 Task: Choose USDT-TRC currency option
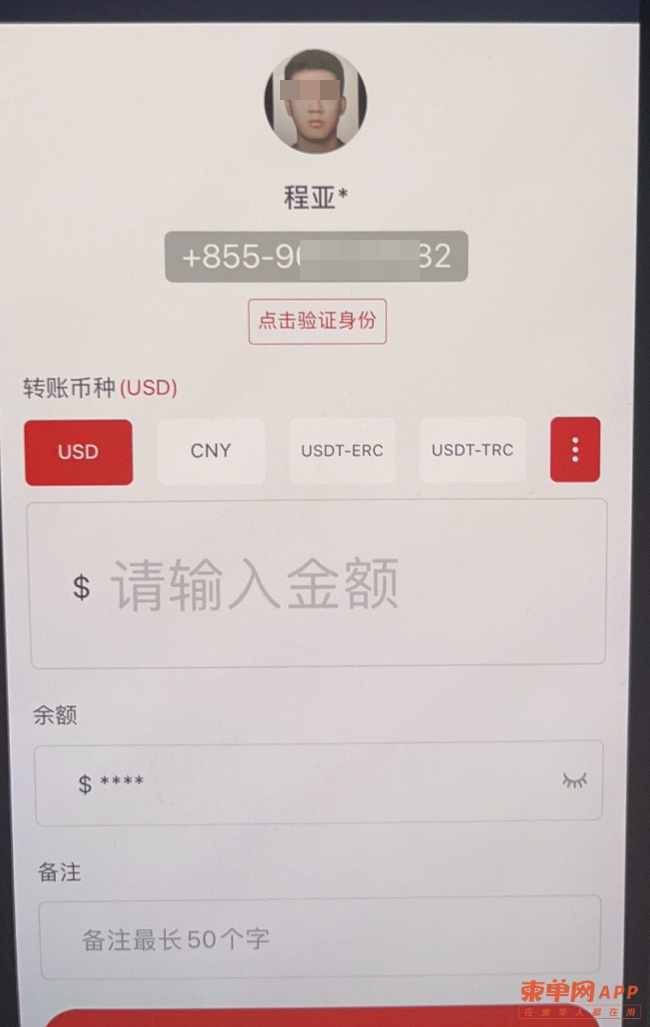tap(472, 450)
